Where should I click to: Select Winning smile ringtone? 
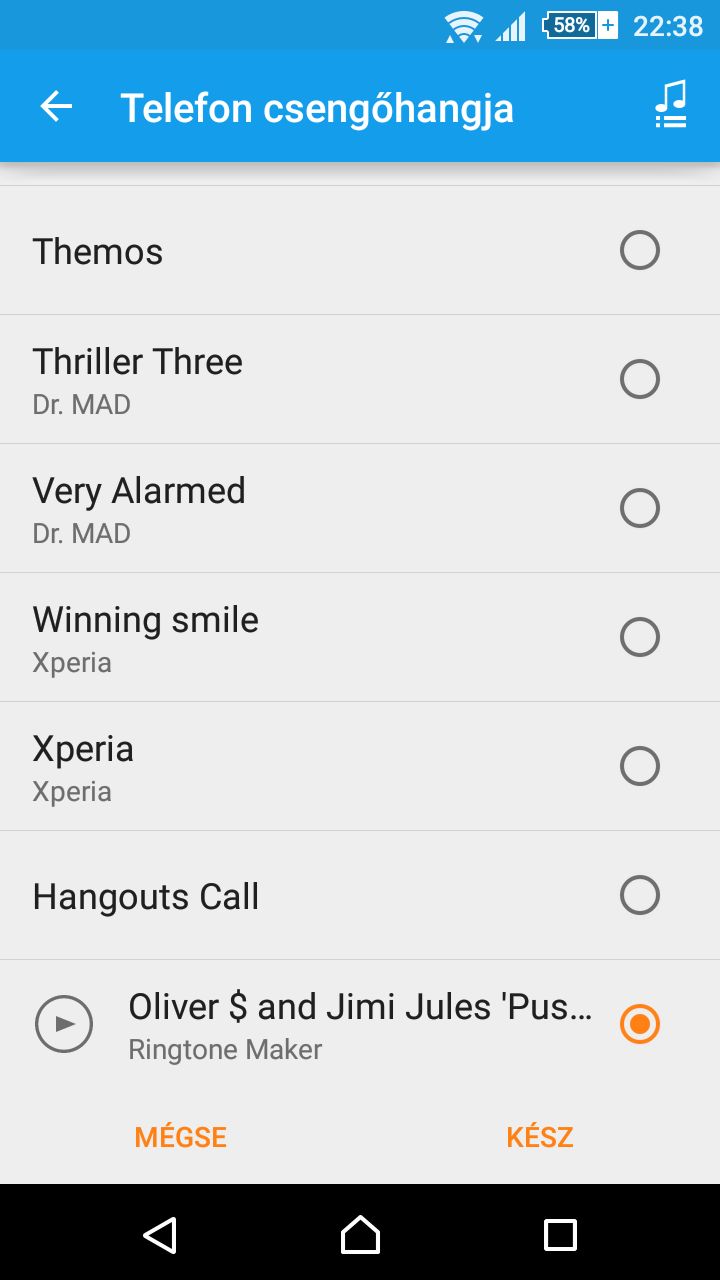(x=360, y=637)
